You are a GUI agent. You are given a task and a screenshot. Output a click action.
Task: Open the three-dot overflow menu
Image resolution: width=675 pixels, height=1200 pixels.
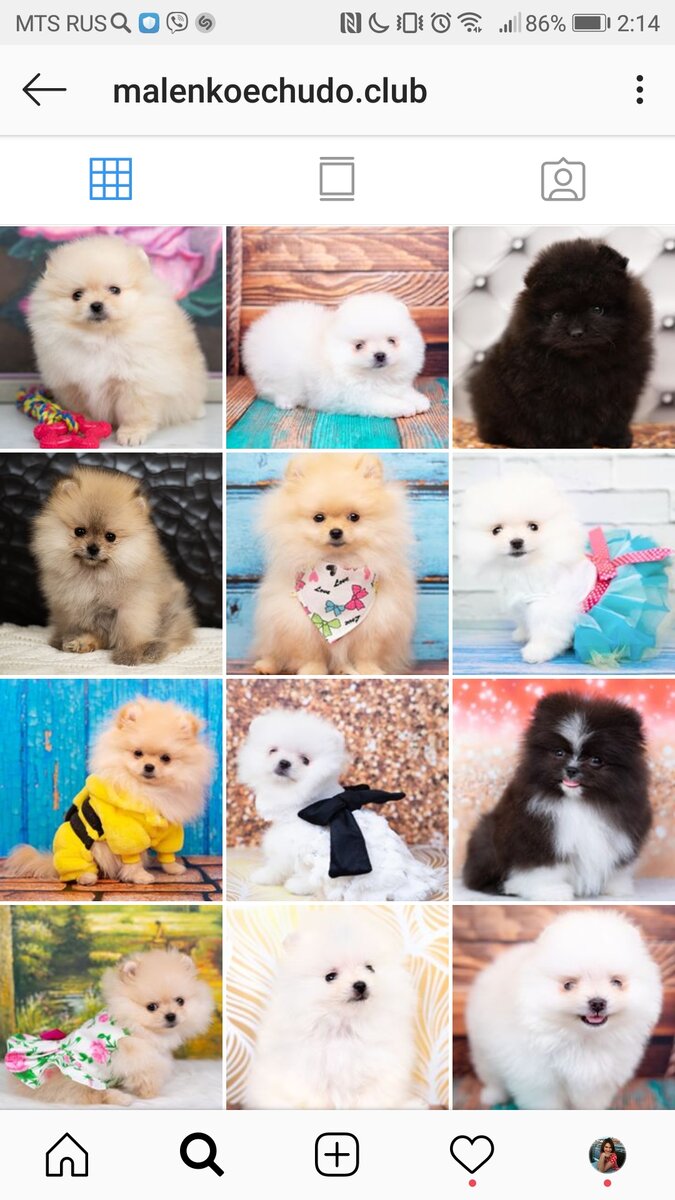pyautogui.click(x=639, y=90)
